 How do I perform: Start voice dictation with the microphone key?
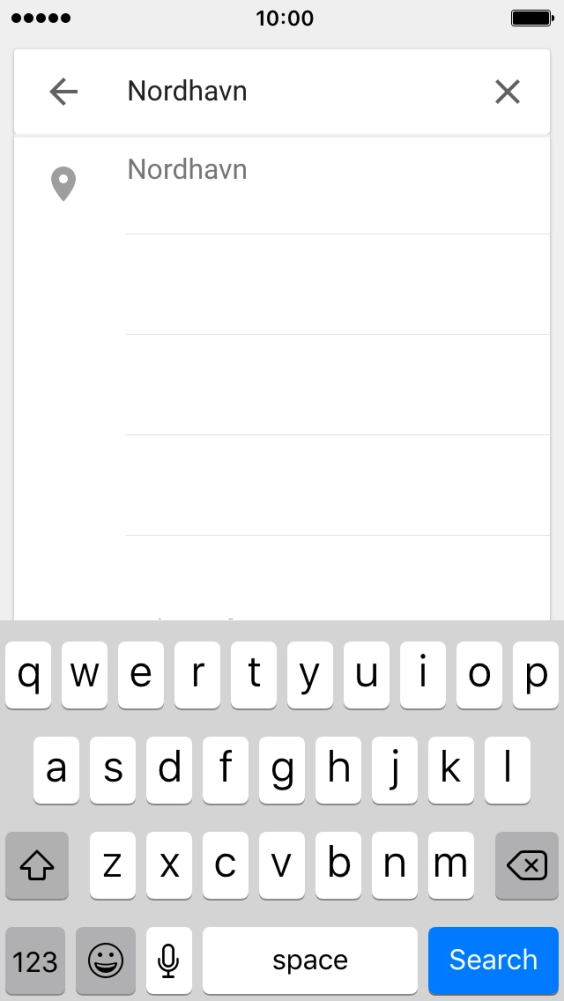[x=169, y=960]
